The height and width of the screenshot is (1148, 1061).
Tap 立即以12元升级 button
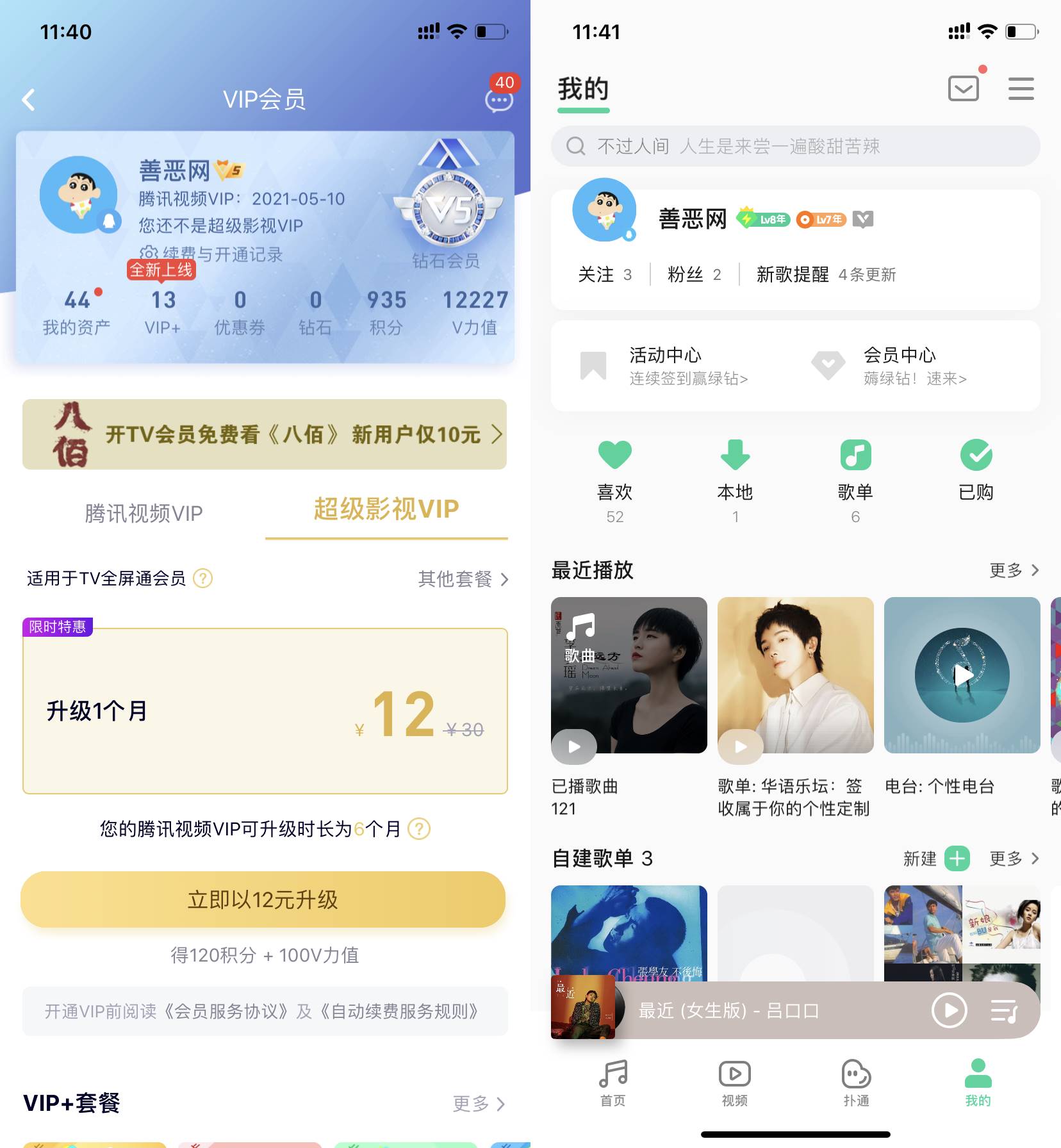click(x=263, y=899)
